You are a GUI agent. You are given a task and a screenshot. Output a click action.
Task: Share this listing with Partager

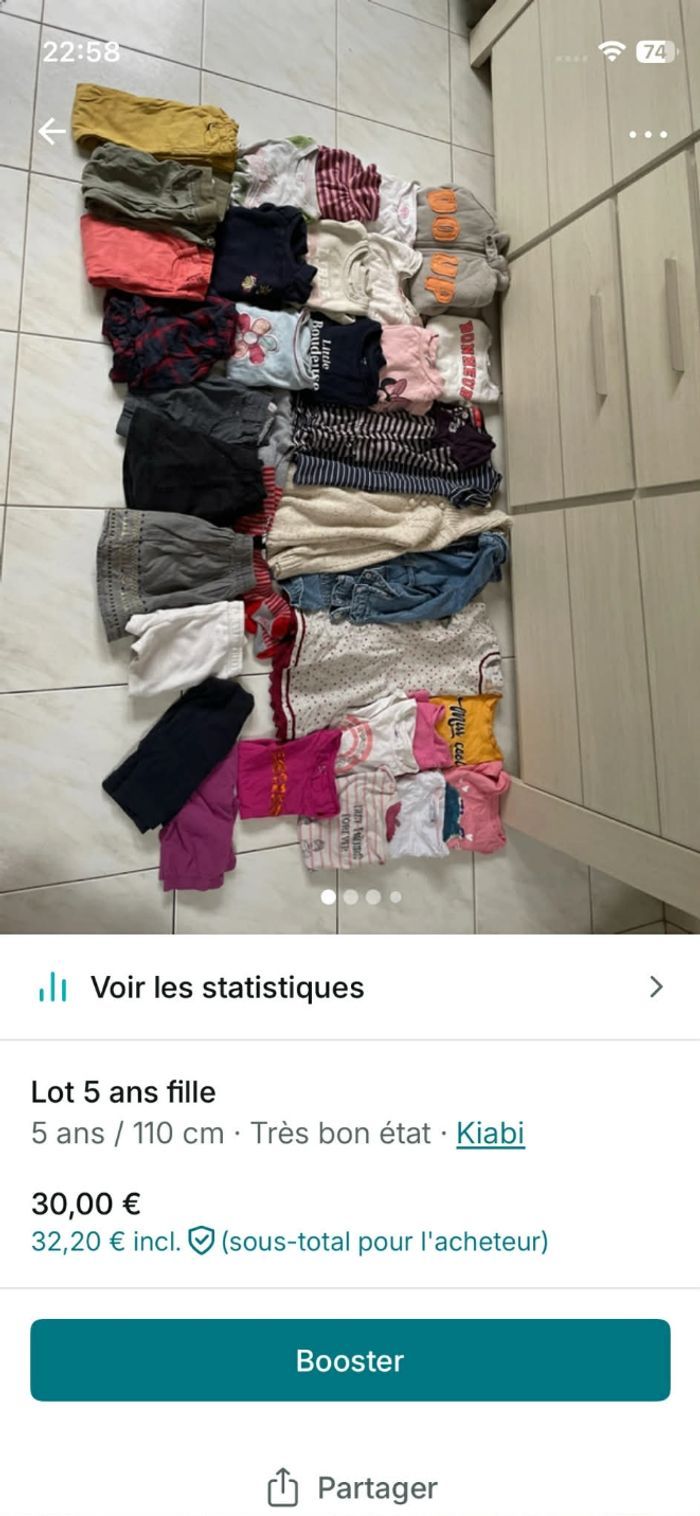pyautogui.click(x=352, y=1487)
